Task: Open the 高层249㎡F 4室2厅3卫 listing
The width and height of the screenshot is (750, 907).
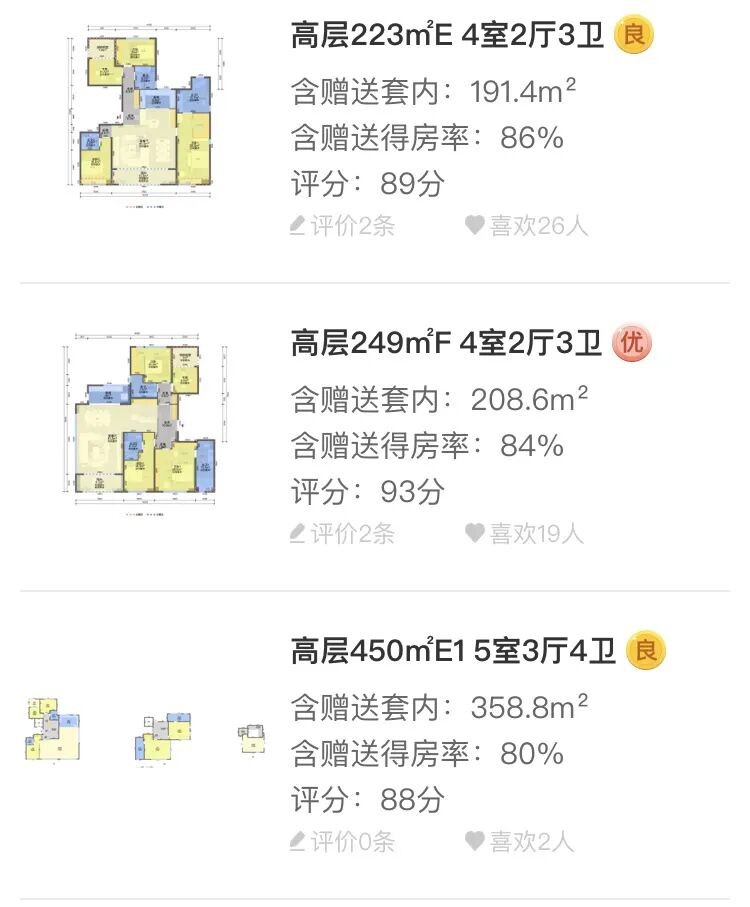Action: [x=447, y=345]
